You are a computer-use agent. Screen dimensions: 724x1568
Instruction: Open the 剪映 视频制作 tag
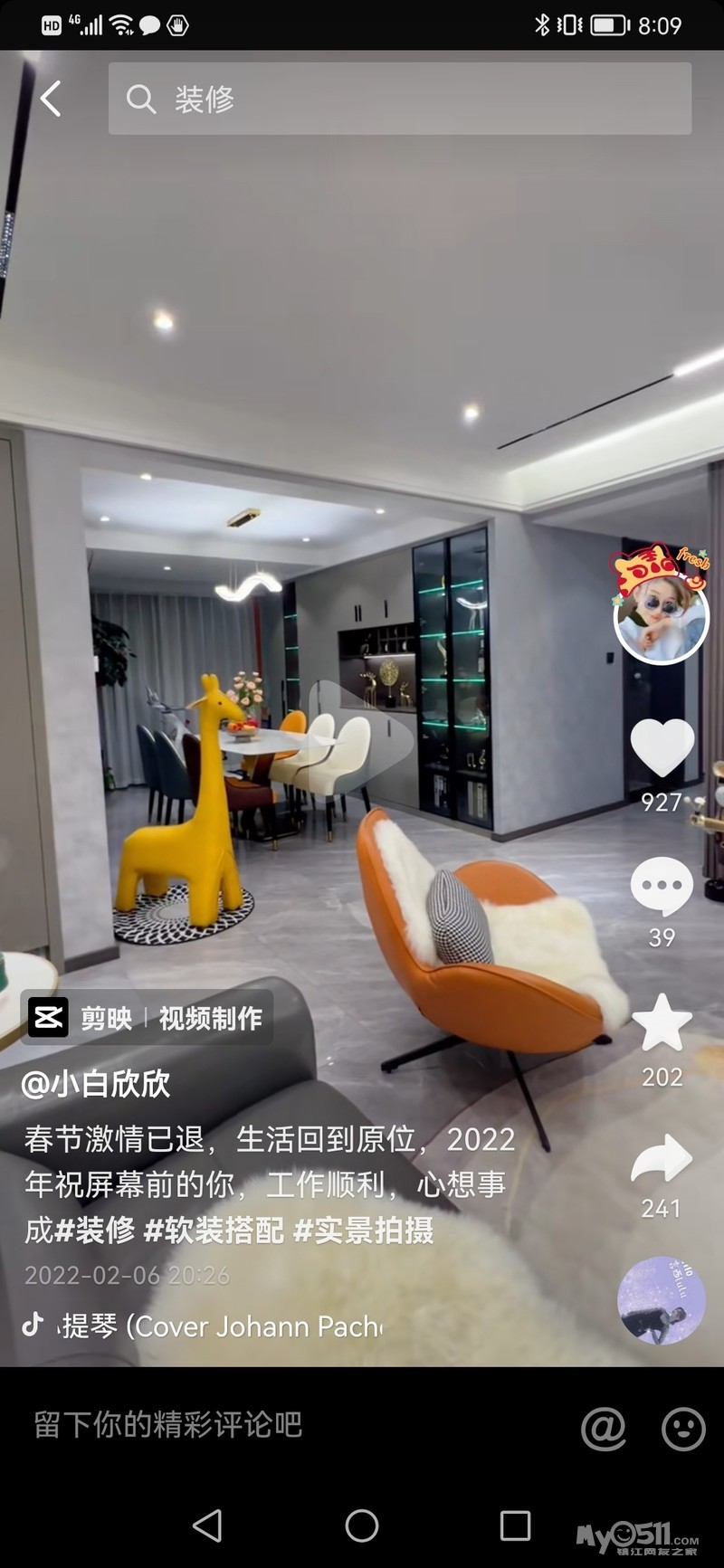[148, 1019]
